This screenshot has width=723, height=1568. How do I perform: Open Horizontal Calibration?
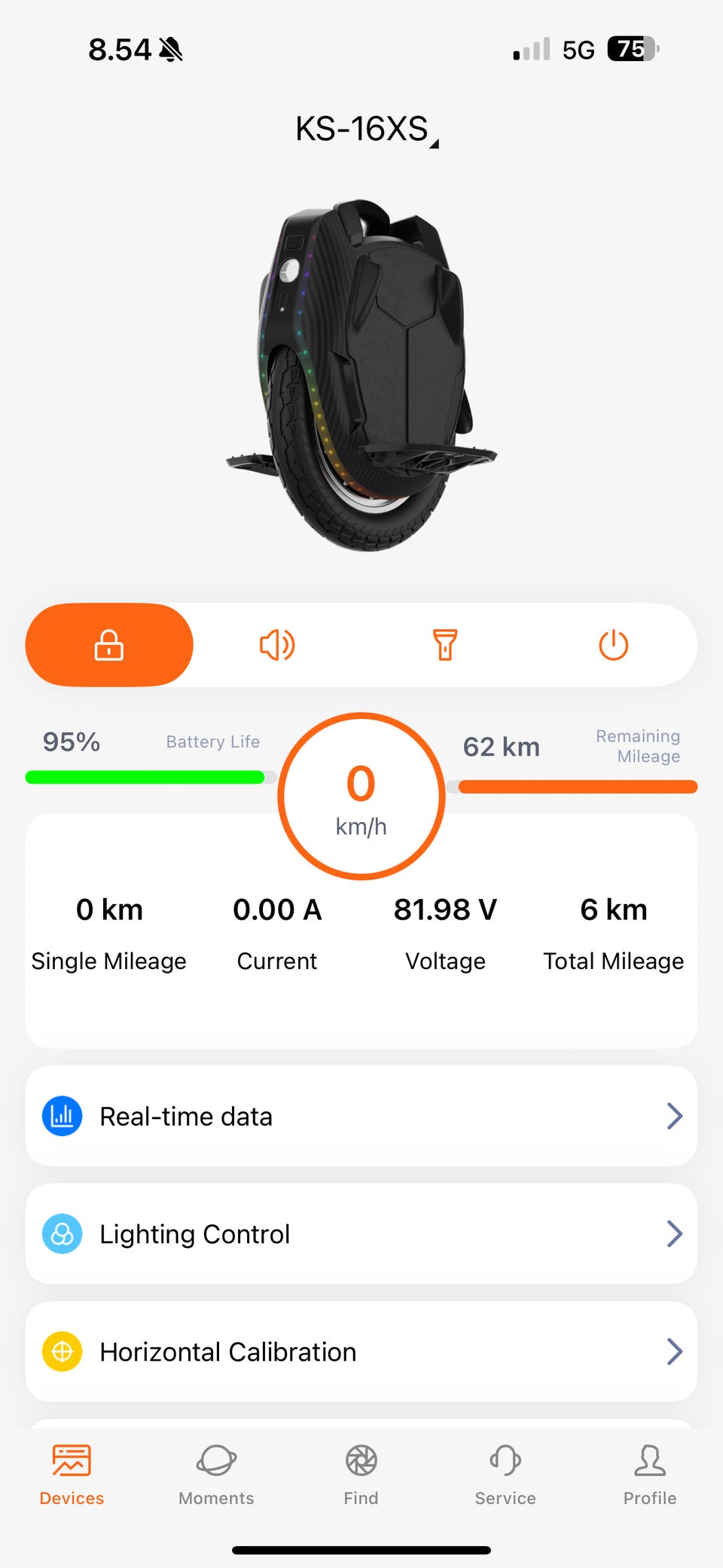pyautogui.click(x=361, y=1352)
